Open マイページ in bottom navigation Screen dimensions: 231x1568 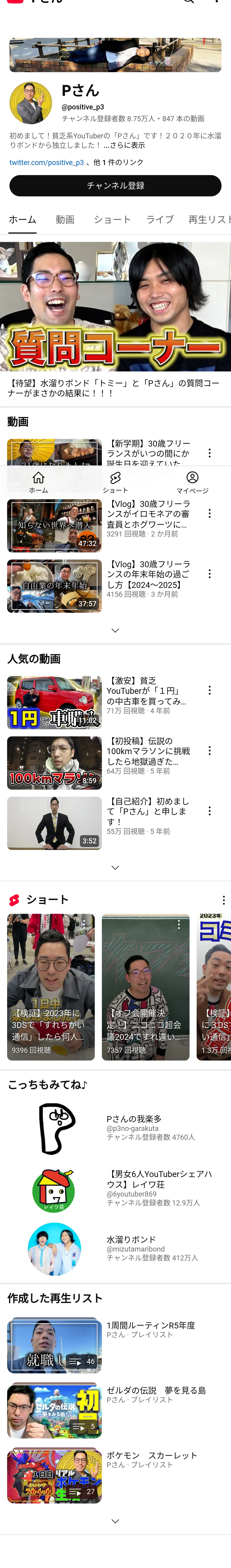point(192,481)
